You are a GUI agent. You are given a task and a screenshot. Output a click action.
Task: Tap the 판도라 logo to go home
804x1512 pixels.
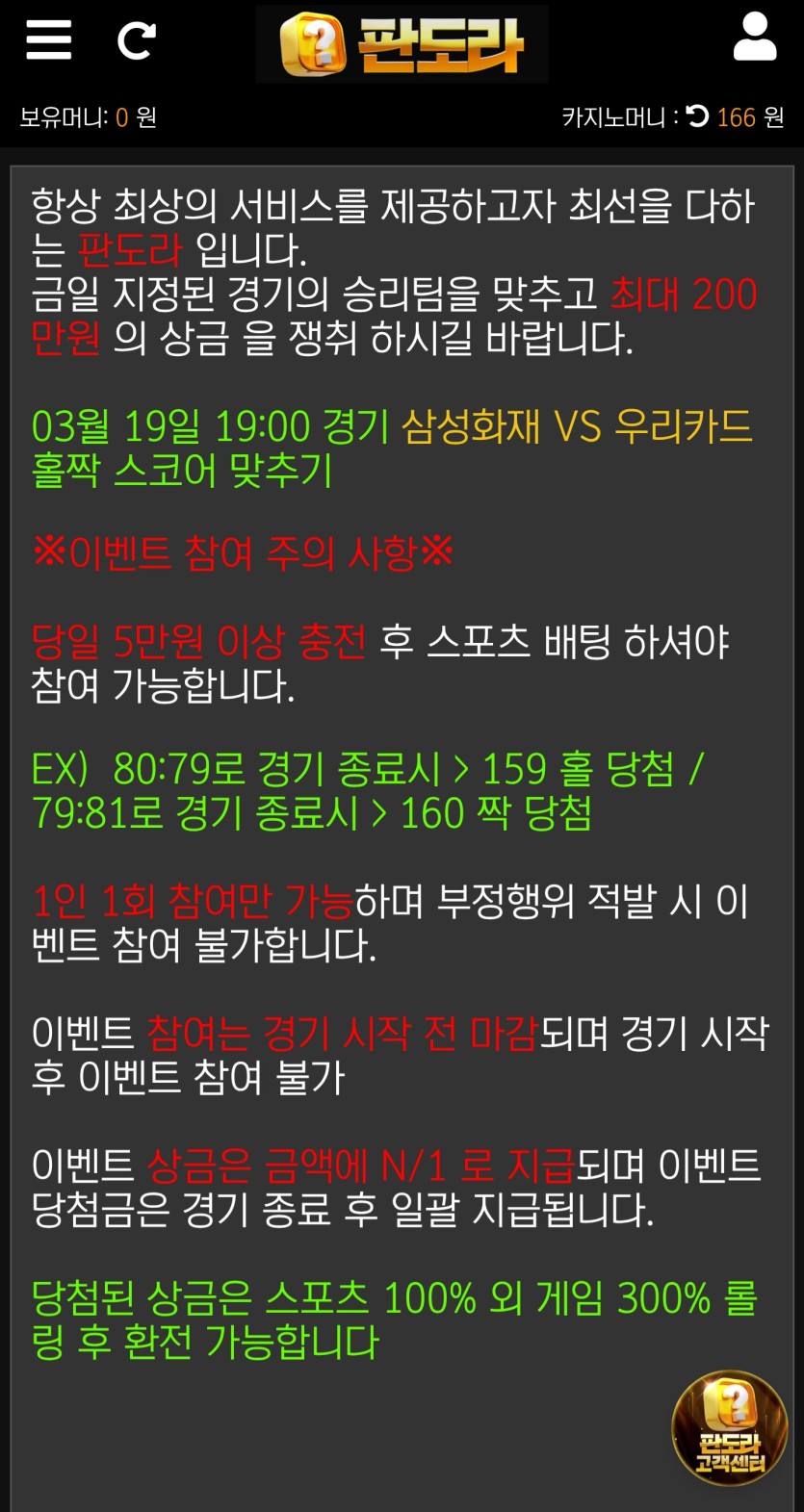point(402,44)
